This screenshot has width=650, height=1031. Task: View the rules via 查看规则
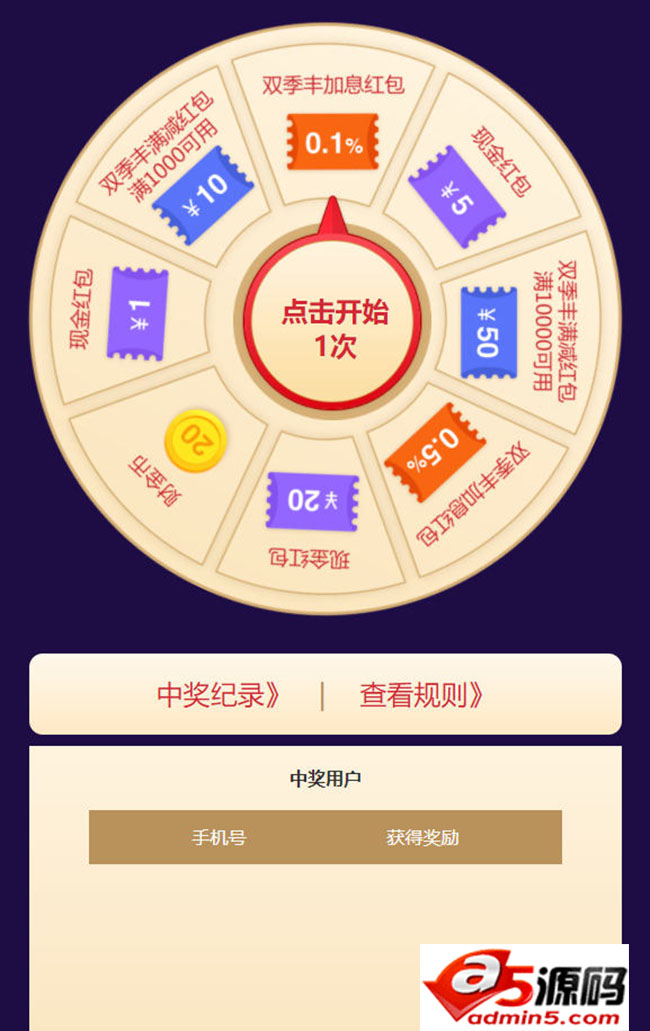[421, 695]
